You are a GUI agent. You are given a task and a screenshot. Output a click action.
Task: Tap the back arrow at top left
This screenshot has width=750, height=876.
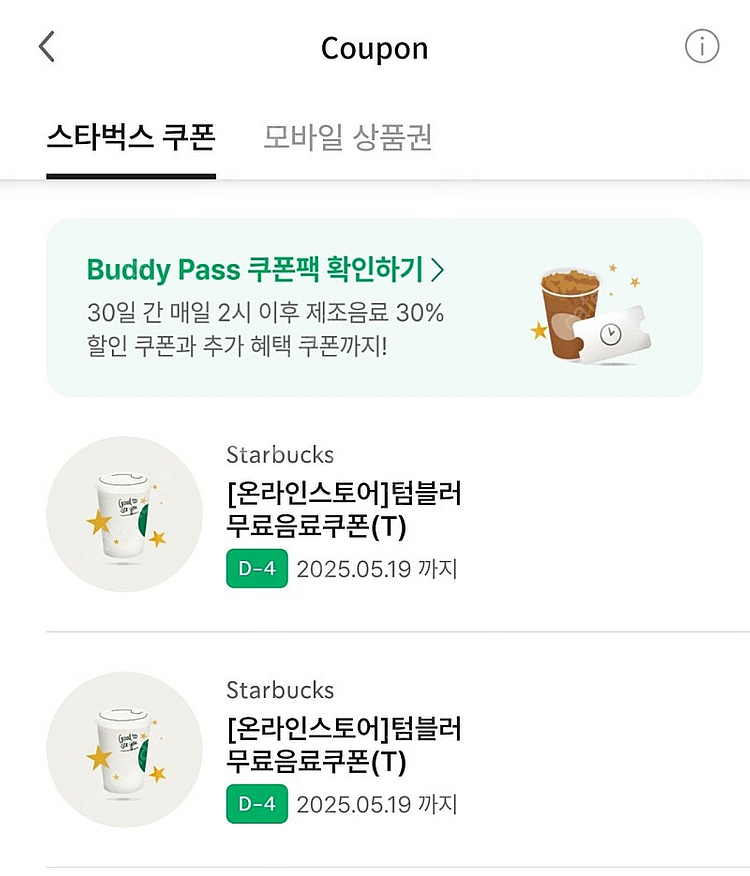[47, 46]
